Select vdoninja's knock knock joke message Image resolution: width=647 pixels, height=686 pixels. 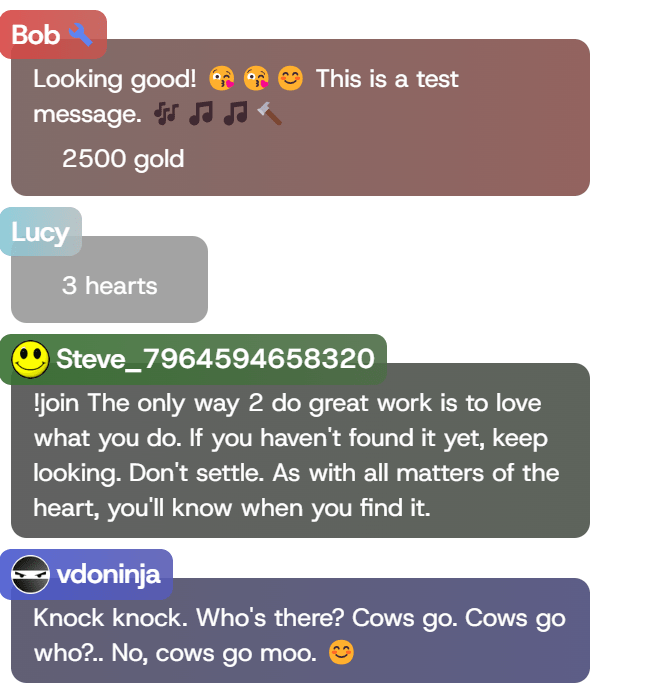click(x=300, y=635)
